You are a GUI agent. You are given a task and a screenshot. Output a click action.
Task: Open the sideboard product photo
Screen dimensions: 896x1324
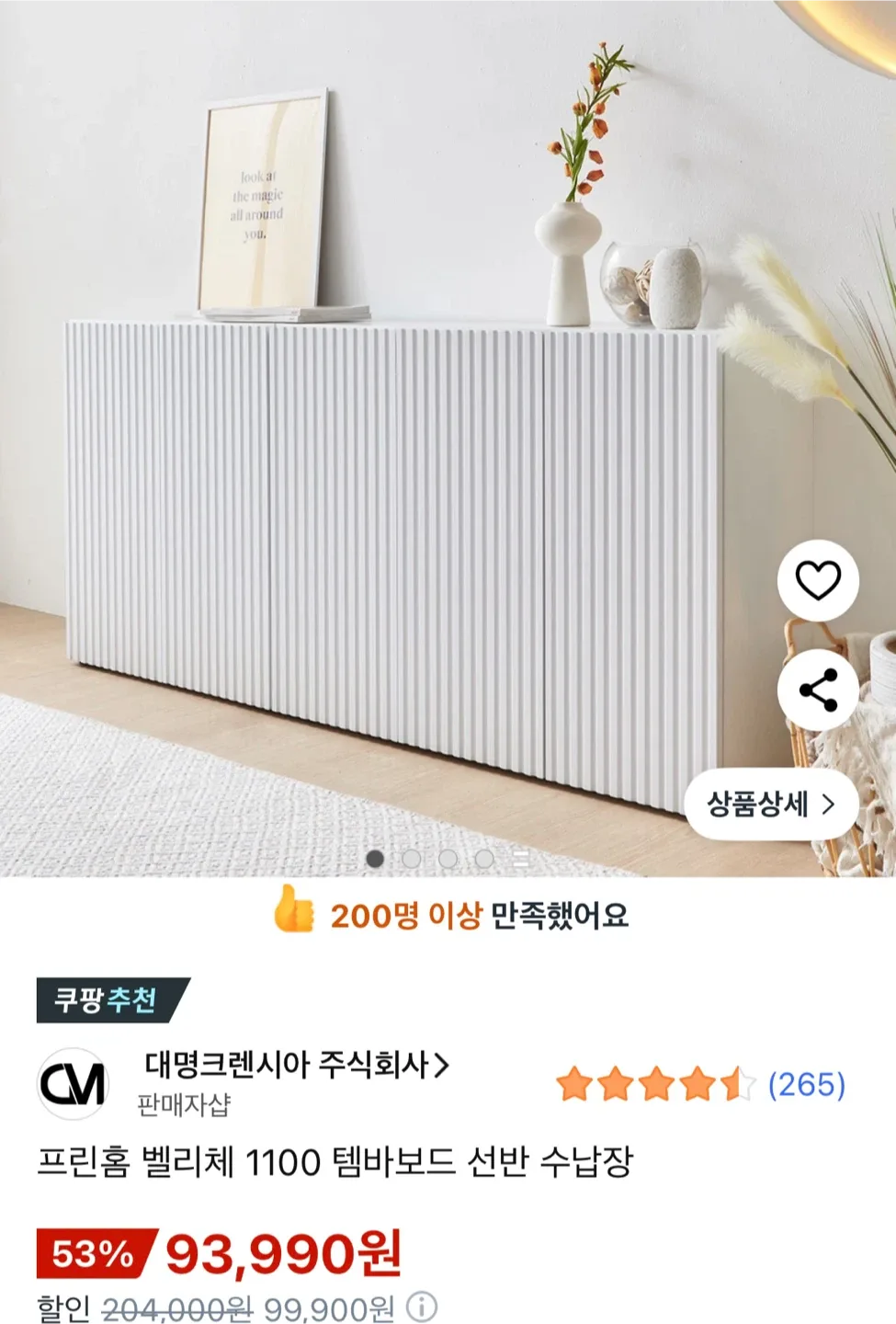pyautogui.click(x=395, y=515)
